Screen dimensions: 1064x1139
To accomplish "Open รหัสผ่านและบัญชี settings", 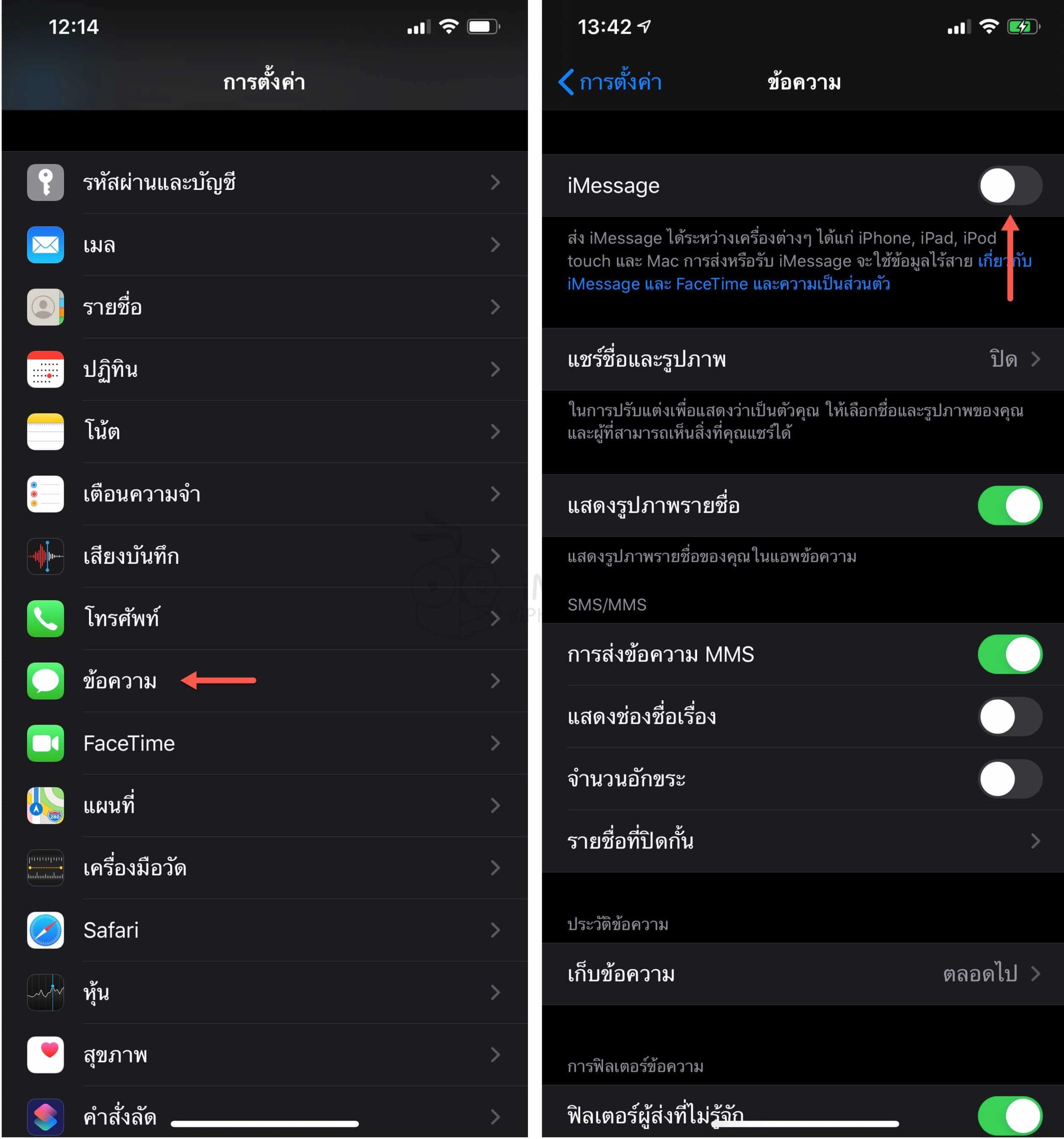I will coord(263,182).
